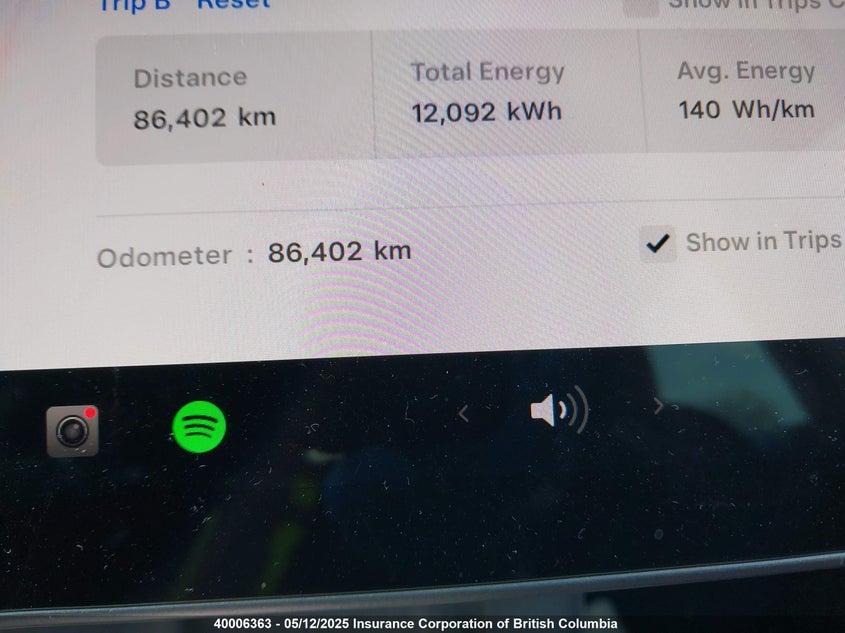
Task: Uncheck Show in Trips next to Odometer
Action: [x=657, y=244]
